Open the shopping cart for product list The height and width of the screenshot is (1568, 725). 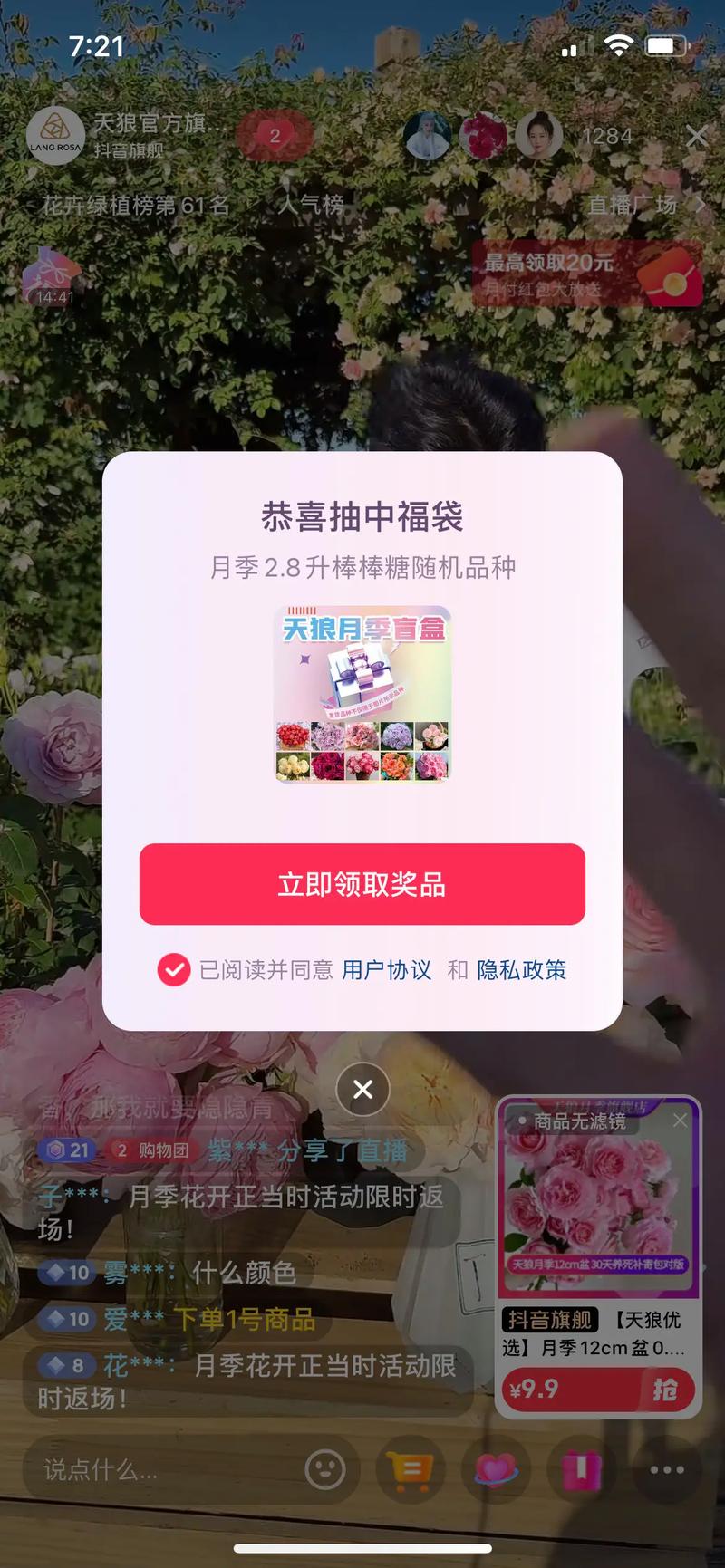(x=411, y=1471)
